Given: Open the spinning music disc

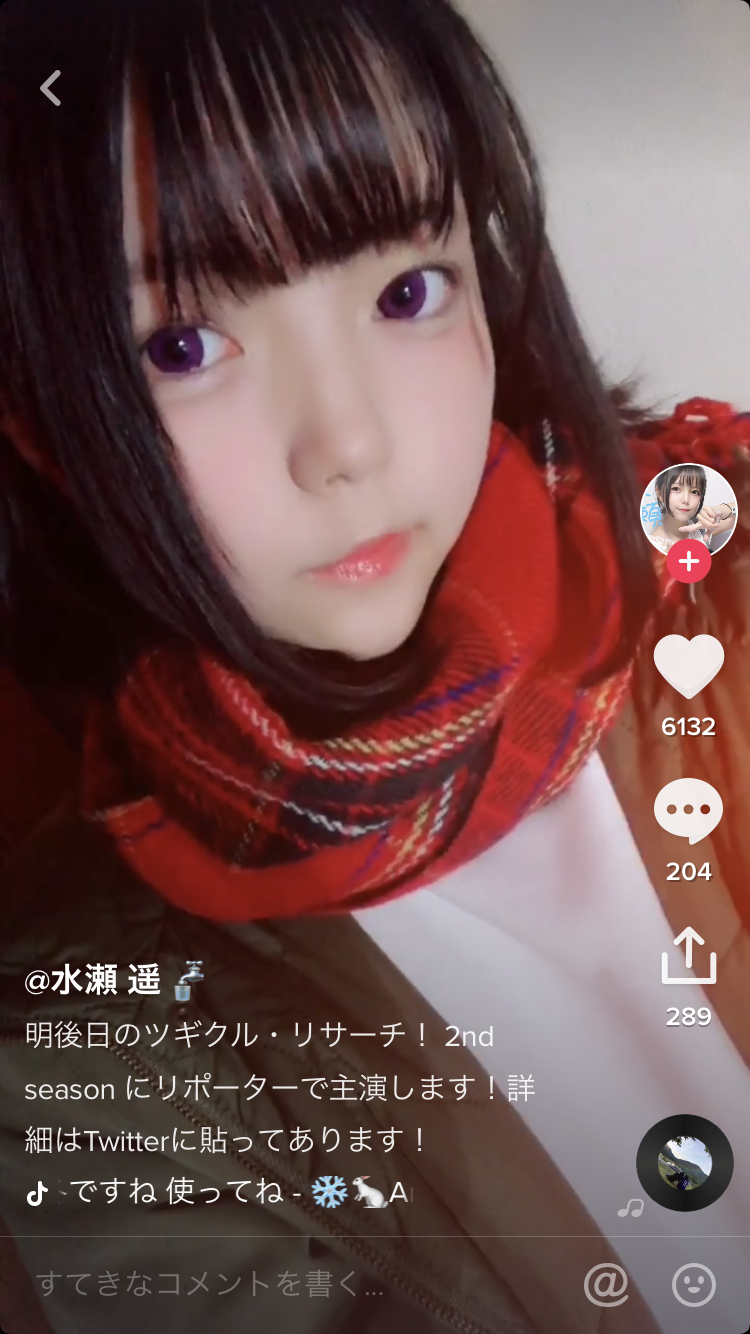Looking at the screenshot, I should [685, 1163].
